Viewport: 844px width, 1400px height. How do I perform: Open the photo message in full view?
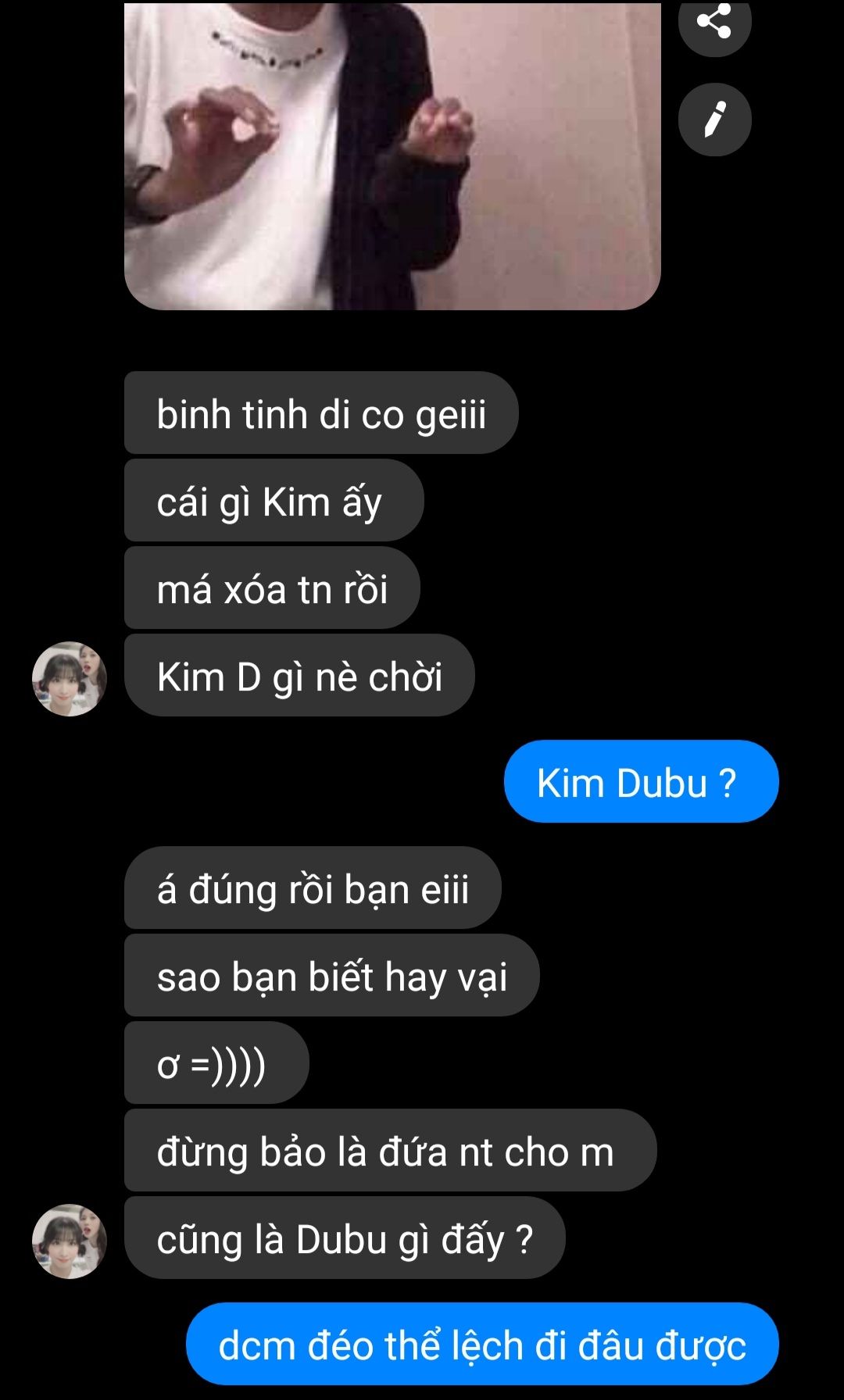pos(392,156)
